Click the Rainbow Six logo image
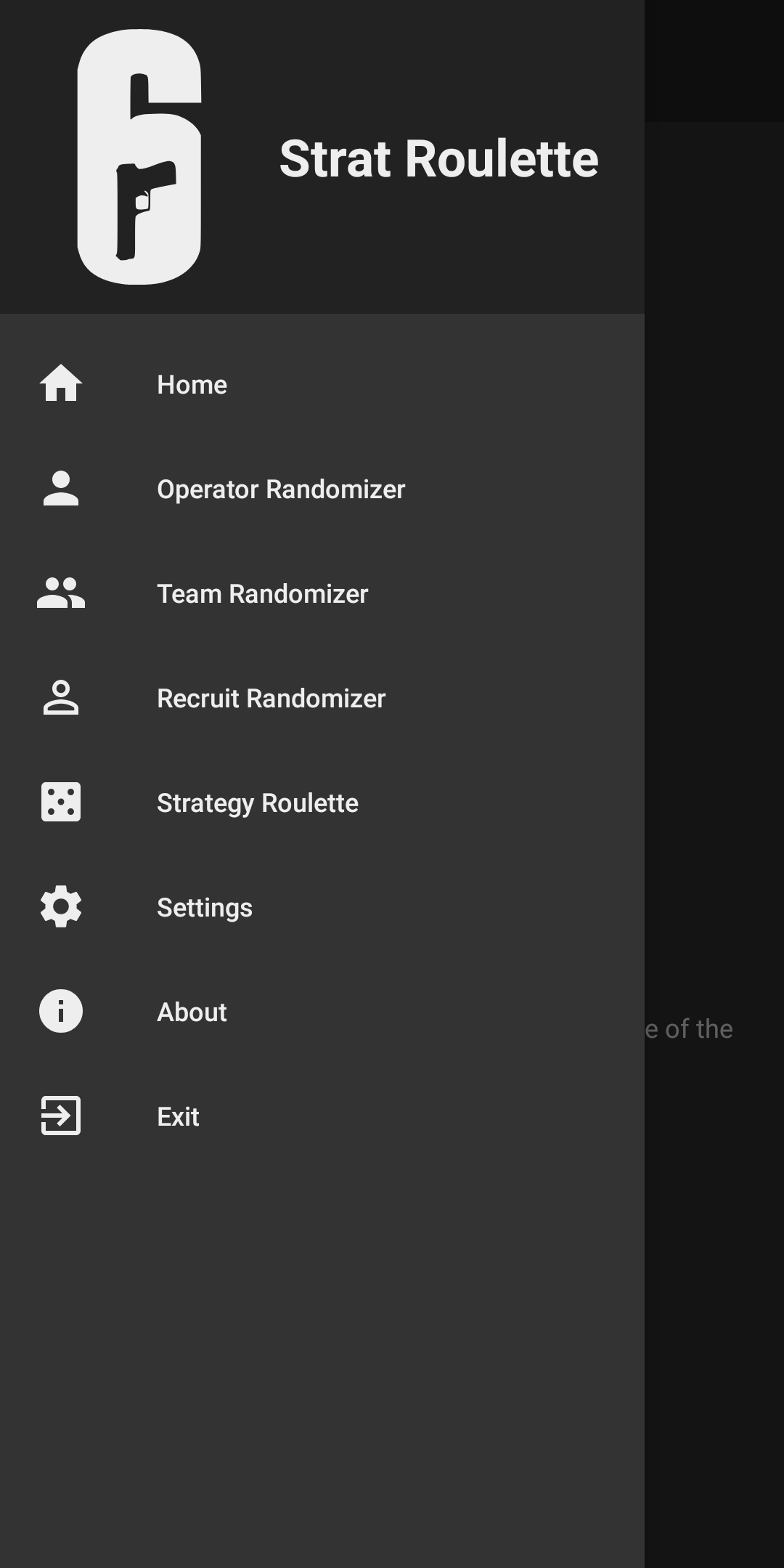 [x=139, y=156]
